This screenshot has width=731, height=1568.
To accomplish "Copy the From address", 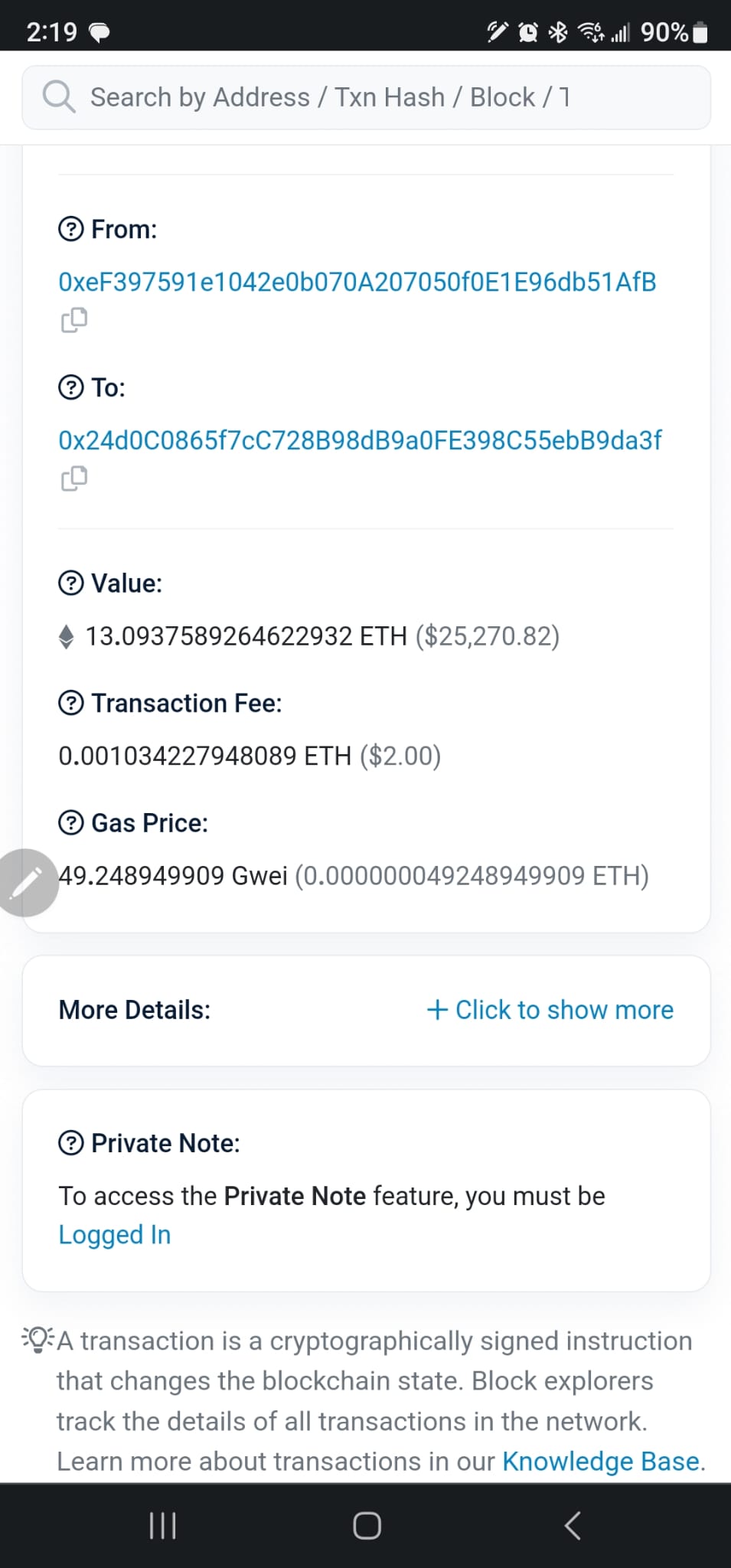I will point(74,320).
